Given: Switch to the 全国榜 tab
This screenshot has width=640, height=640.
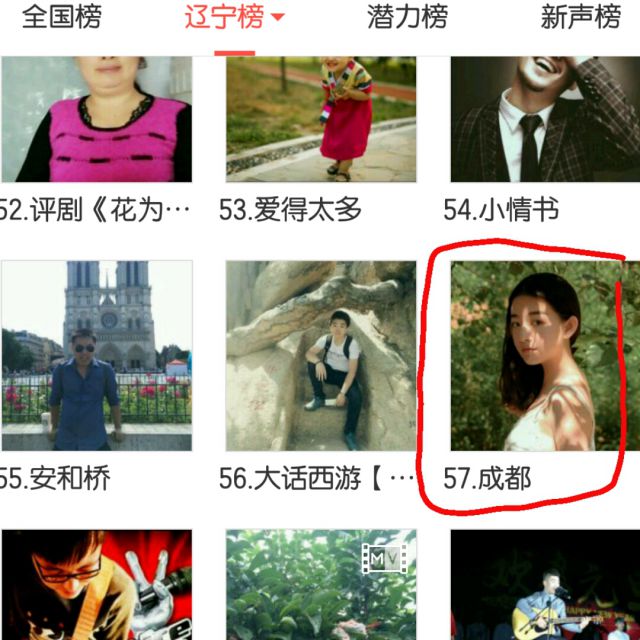Looking at the screenshot, I should (x=61, y=18).
